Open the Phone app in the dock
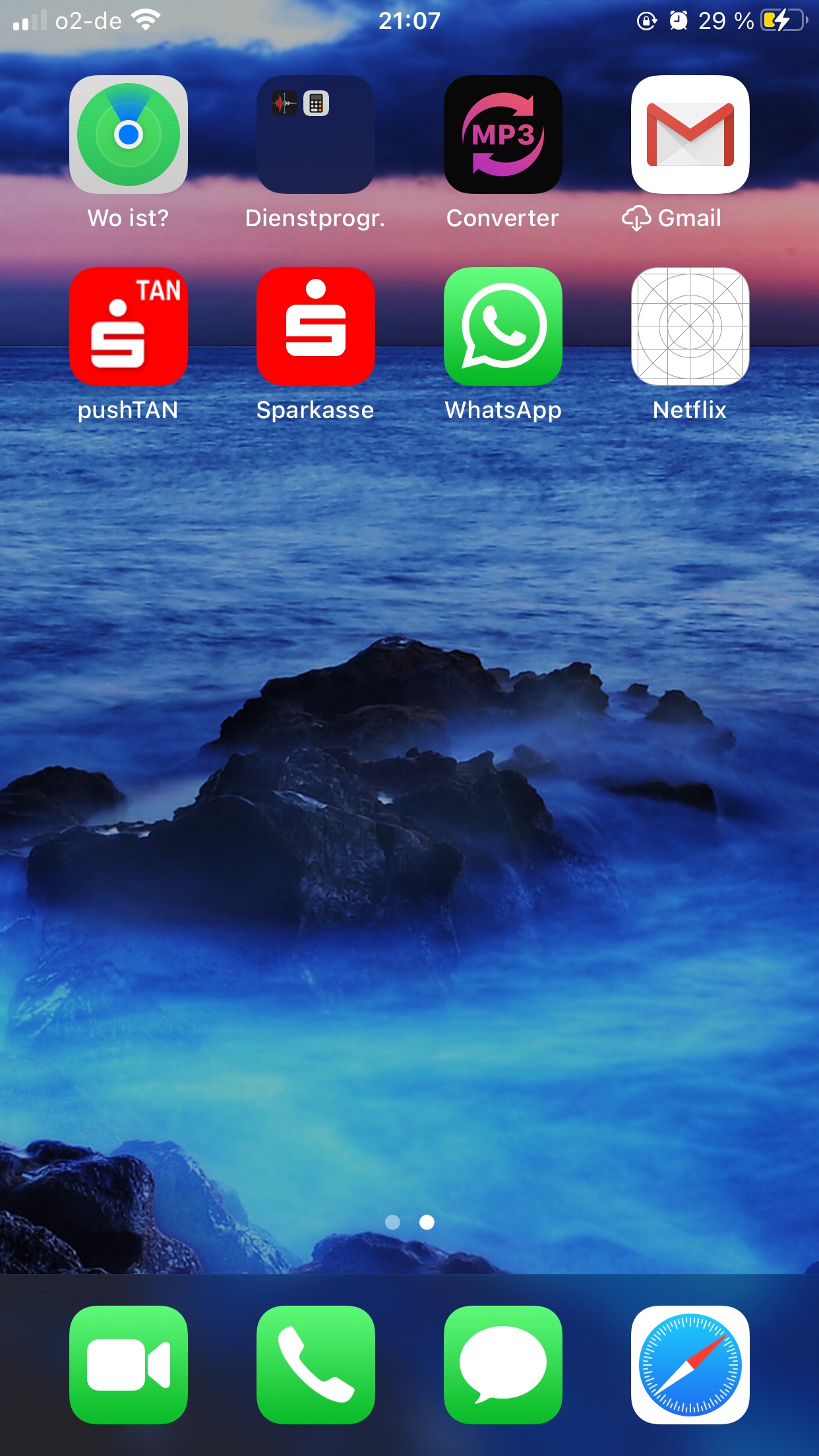Viewport: 819px width, 1456px height. coord(316,1365)
